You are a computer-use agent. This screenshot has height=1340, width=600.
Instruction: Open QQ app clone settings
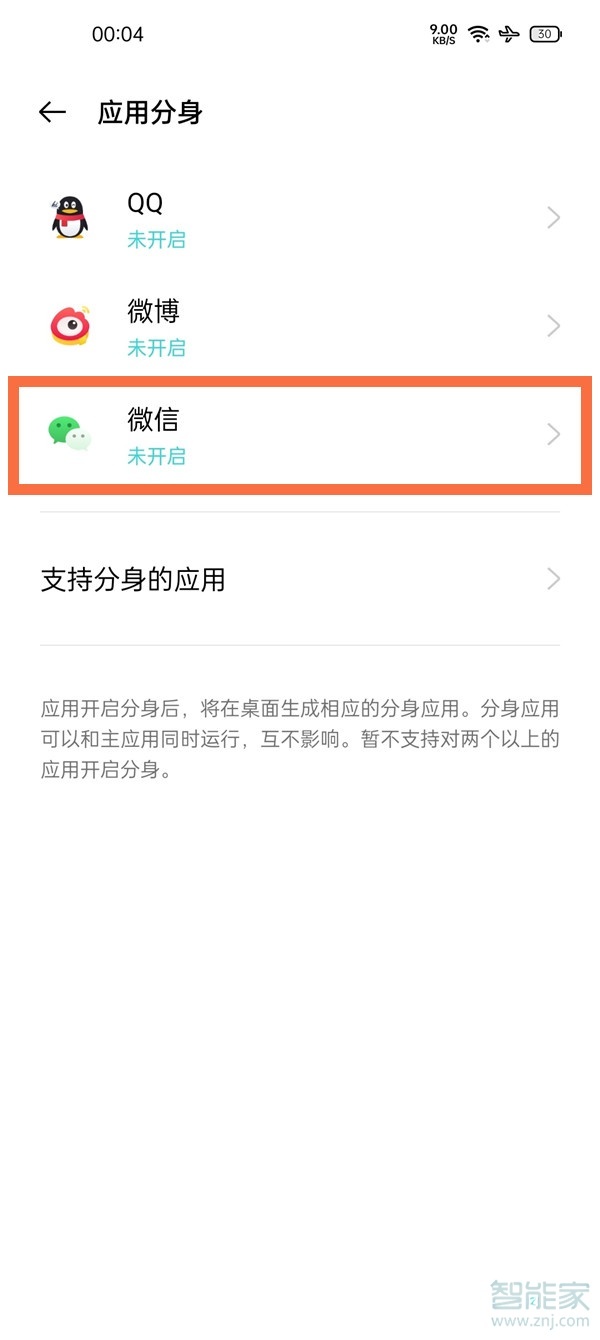click(300, 218)
